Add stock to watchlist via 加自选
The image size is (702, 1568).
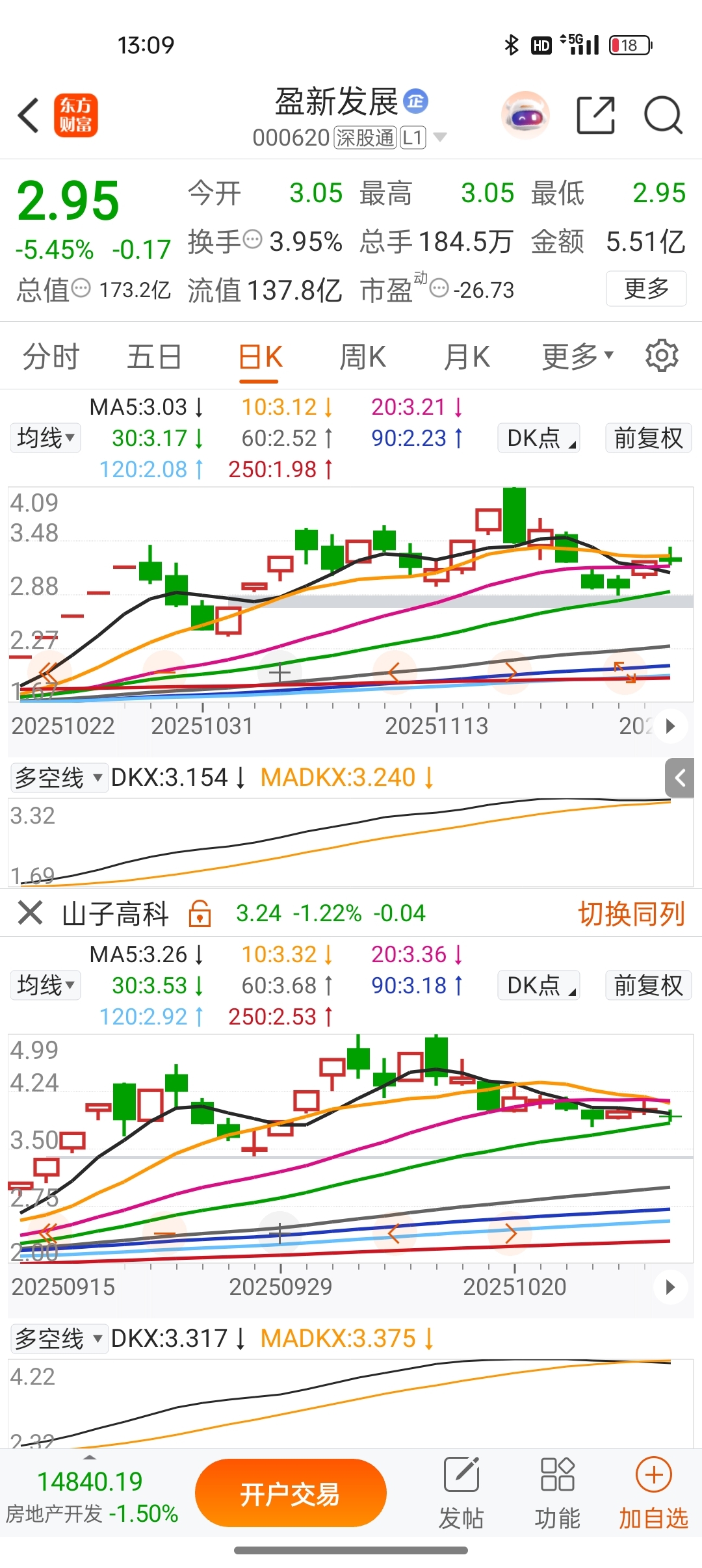point(653,1493)
